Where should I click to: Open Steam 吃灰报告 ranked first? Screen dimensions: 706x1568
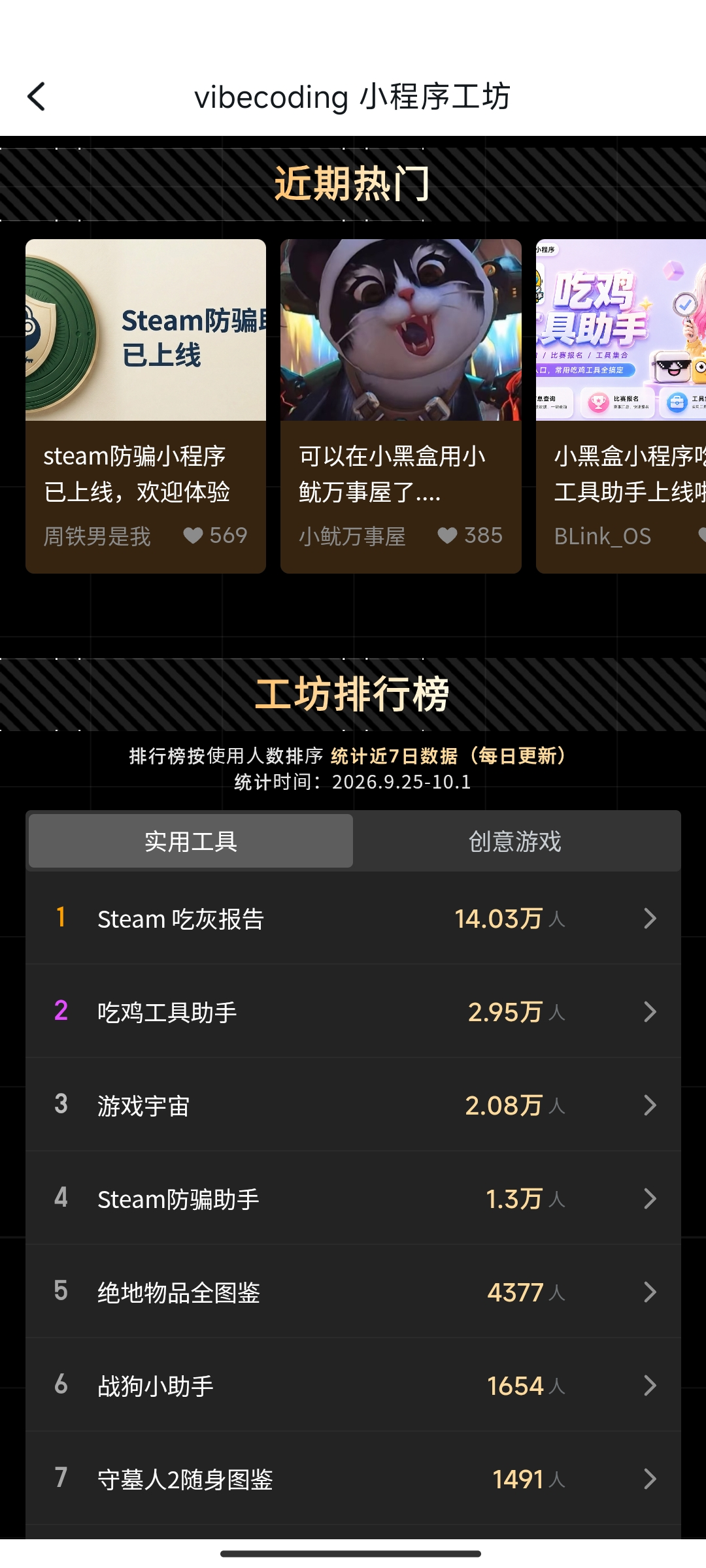click(353, 919)
